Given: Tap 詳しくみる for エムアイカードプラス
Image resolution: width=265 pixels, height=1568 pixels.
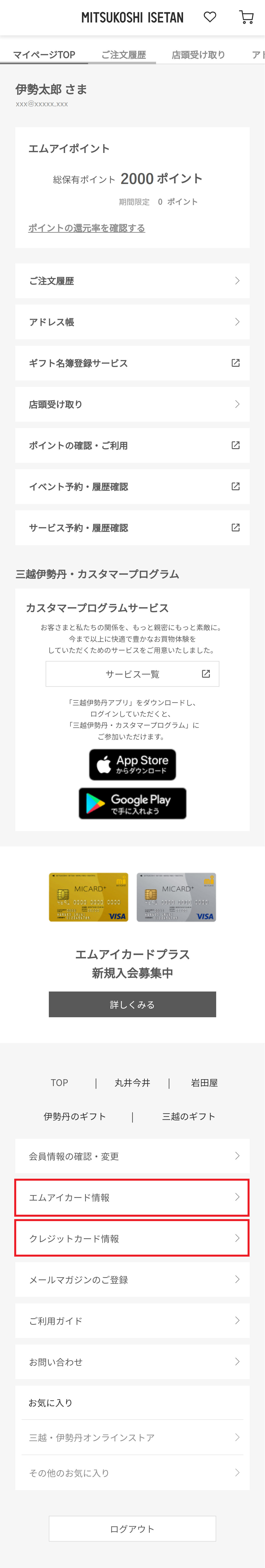Looking at the screenshot, I should (132, 1004).
